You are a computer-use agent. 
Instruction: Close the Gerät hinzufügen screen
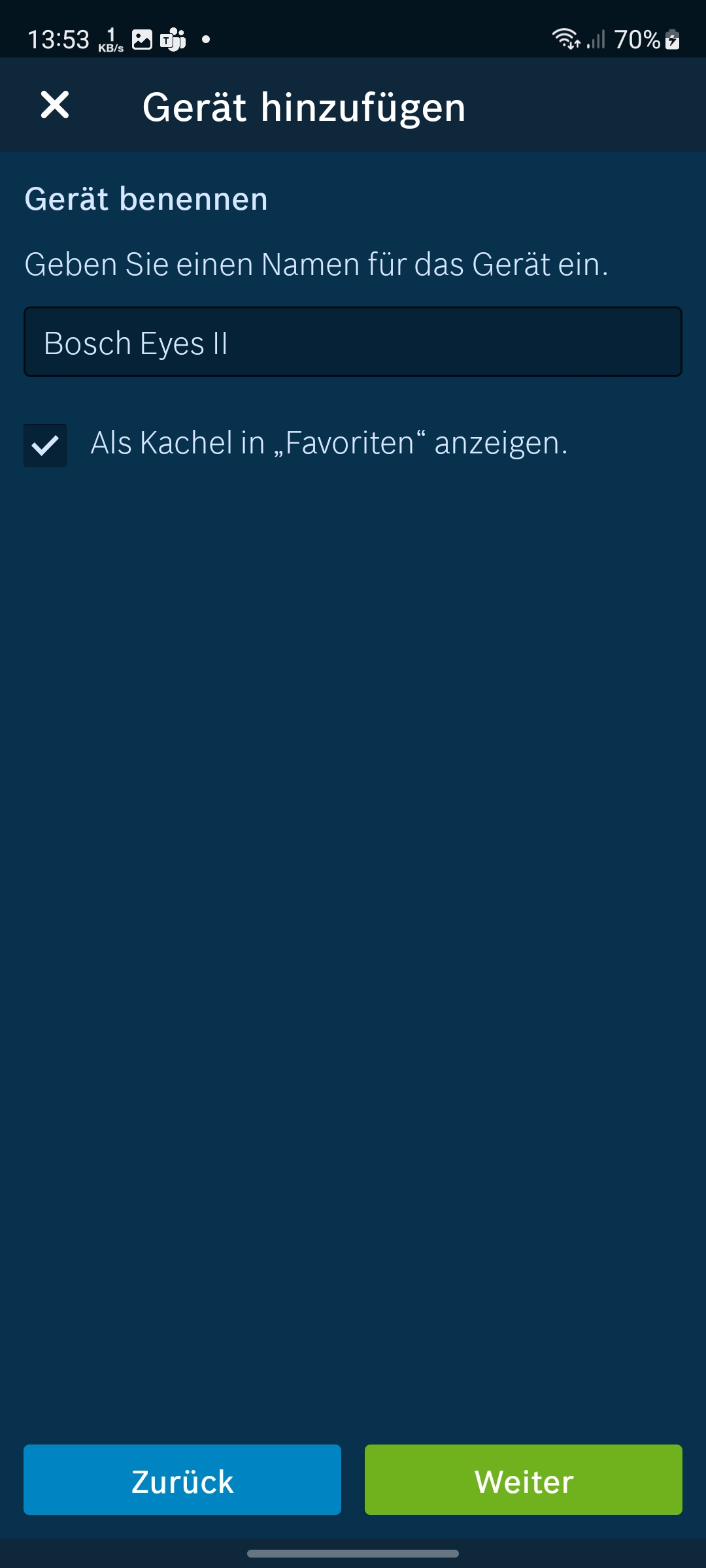pyautogui.click(x=55, y=105)
